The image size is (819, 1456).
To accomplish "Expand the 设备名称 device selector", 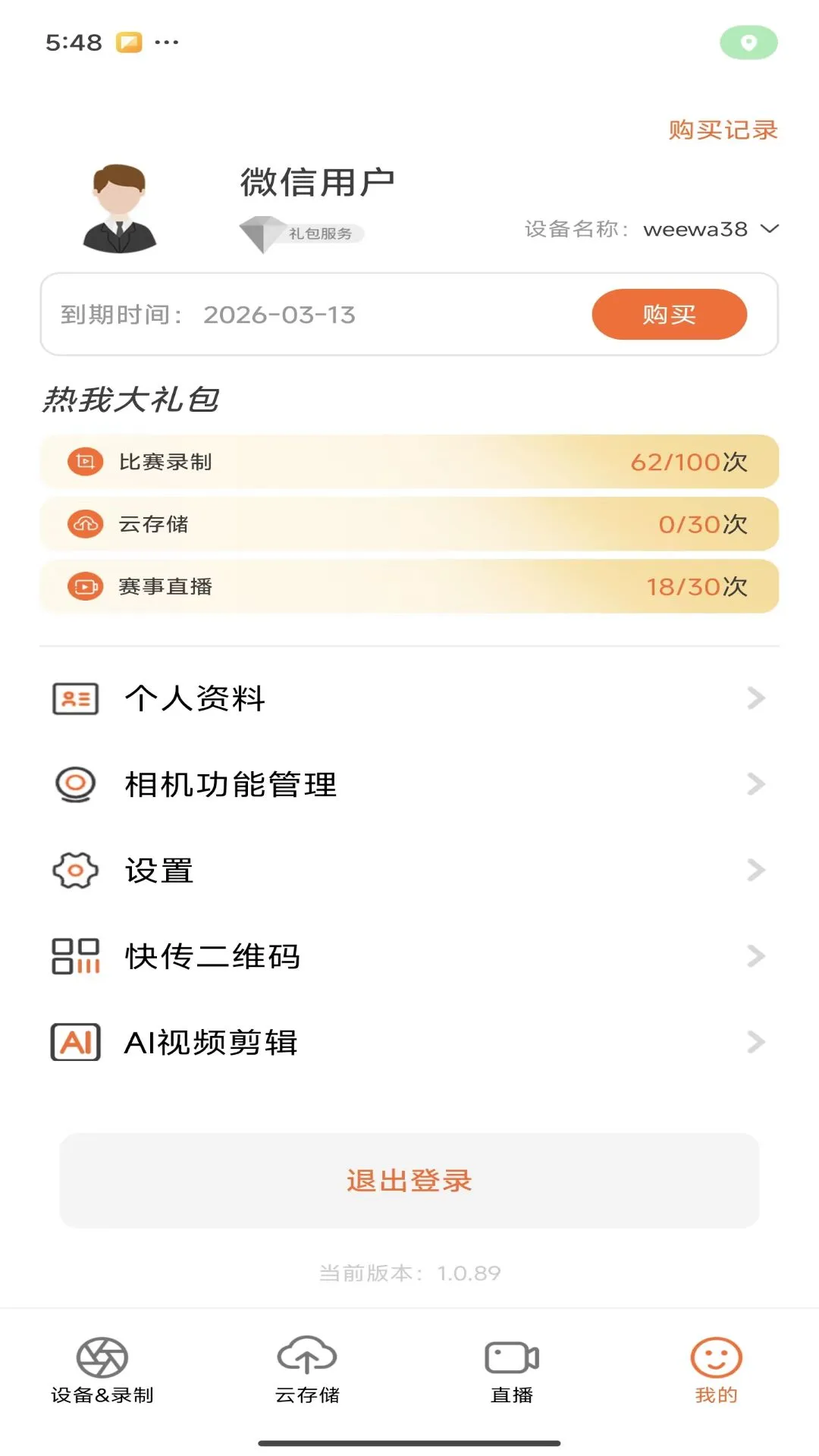I will [769, 230].
